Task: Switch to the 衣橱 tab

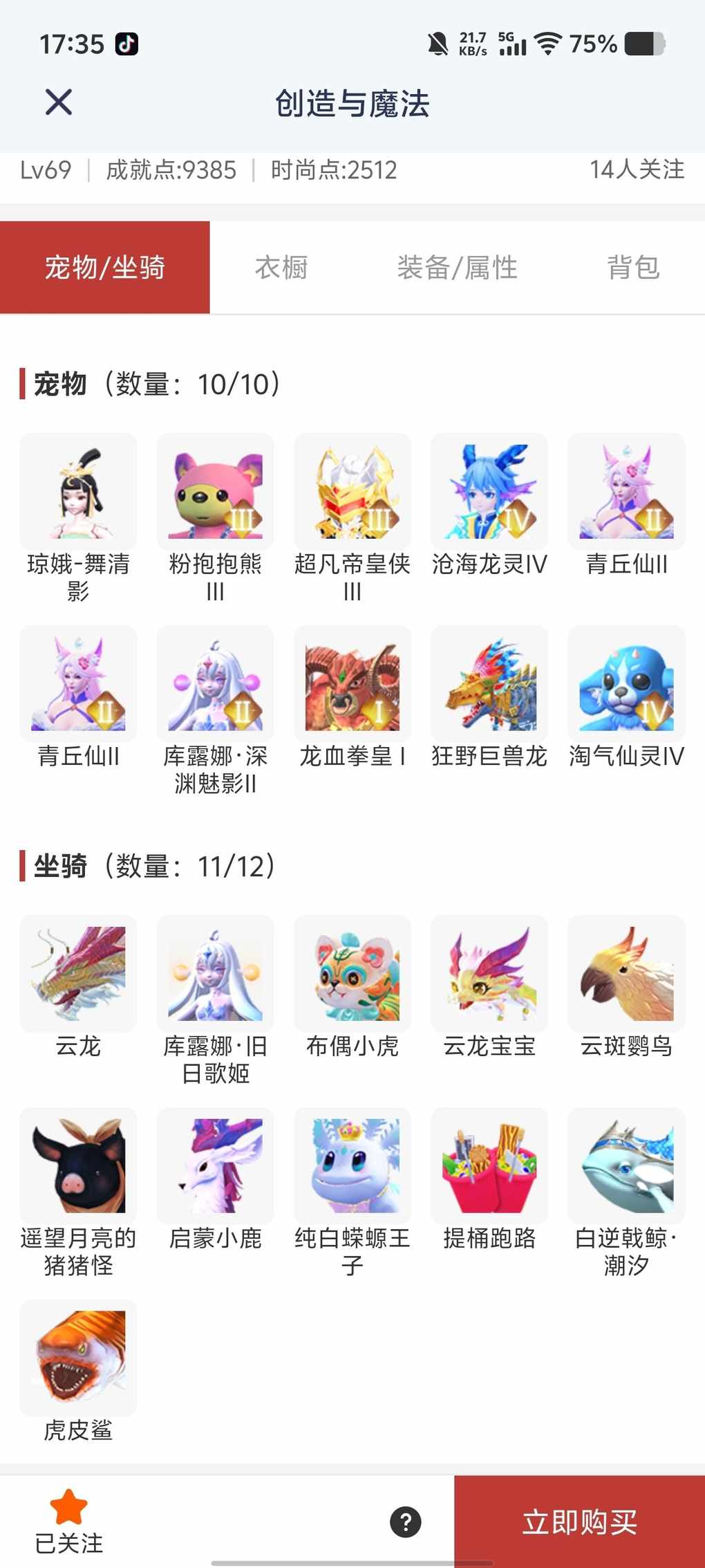Action: [x=281, y=268]
